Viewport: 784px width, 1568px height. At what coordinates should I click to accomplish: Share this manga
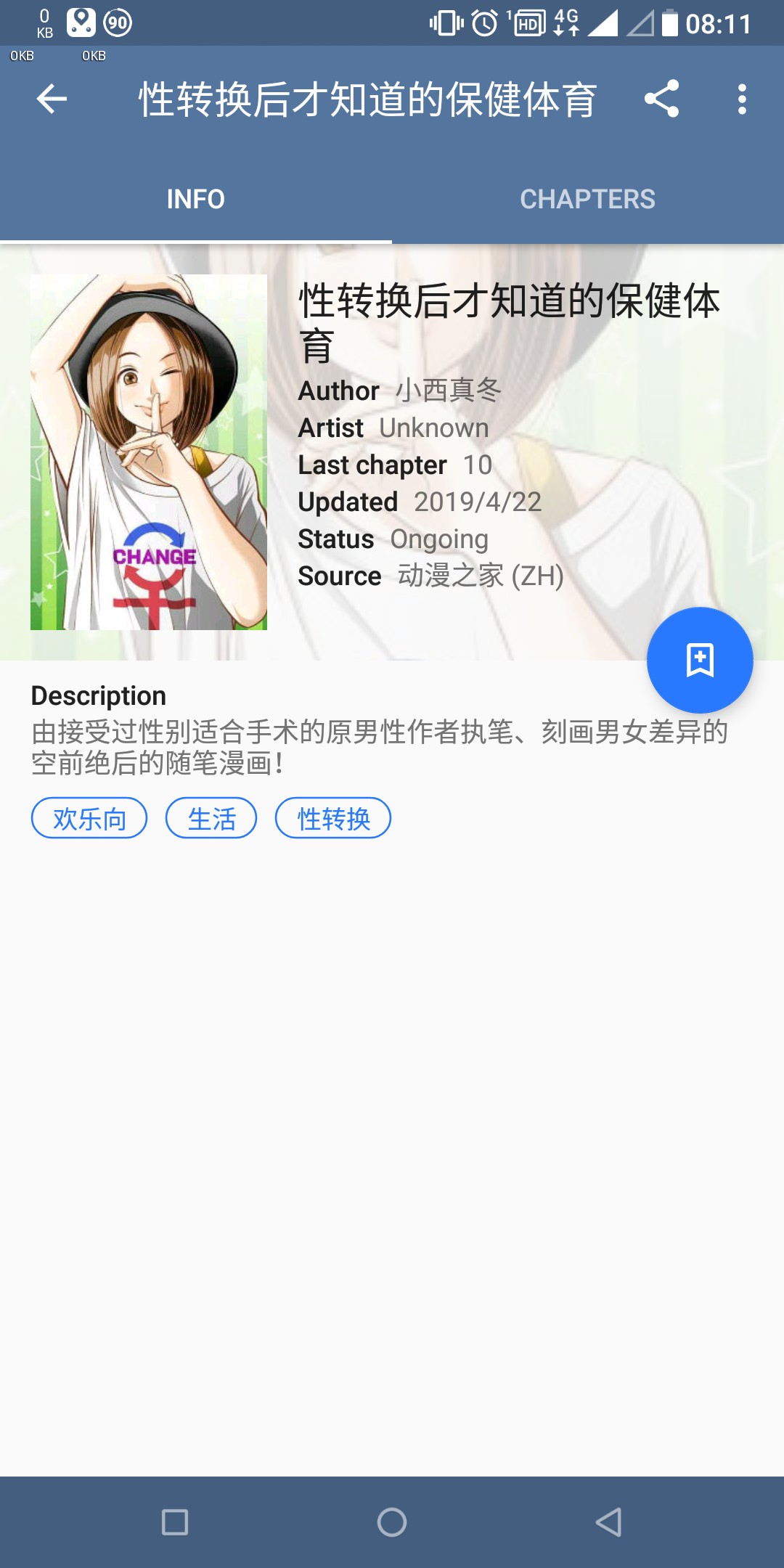[x=661, y=99]
